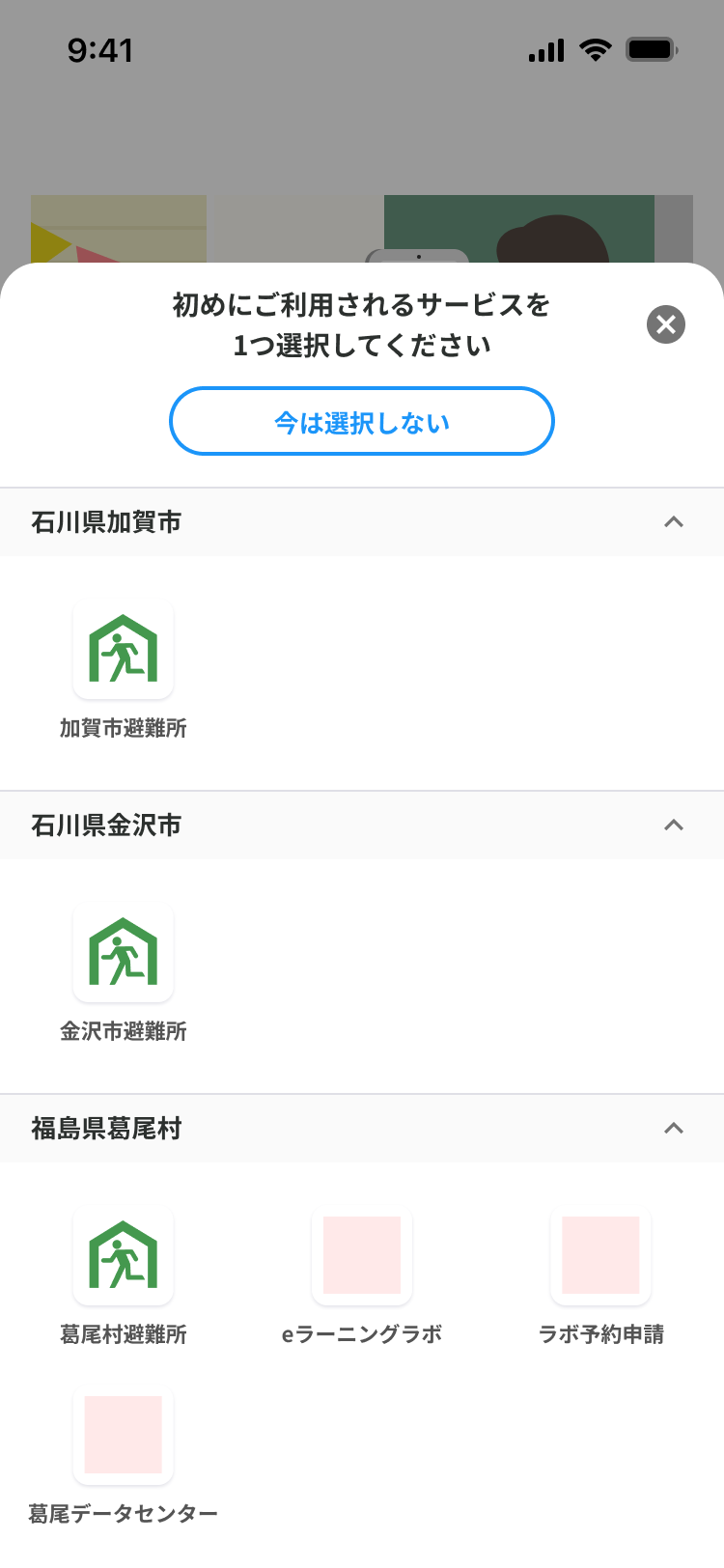Select the eラーニングラボ service
Screen dimensions: 724x1568
pyautogui.click(x=362, y=1257)
